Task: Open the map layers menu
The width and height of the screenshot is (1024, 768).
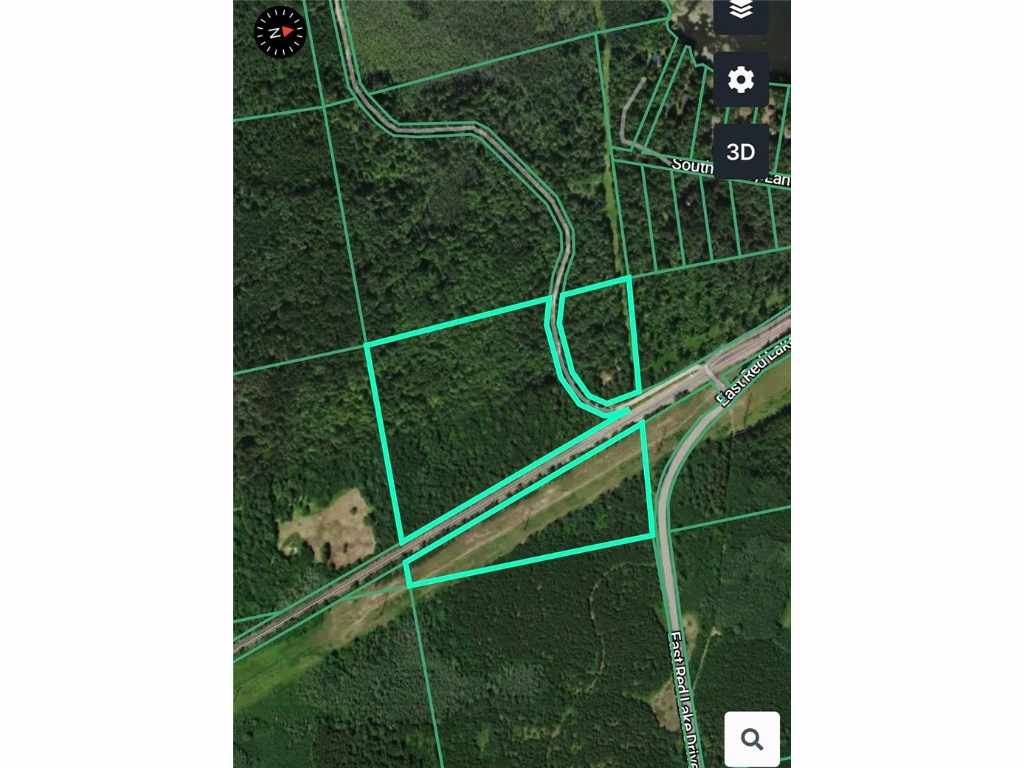Action: click(740, 12)
